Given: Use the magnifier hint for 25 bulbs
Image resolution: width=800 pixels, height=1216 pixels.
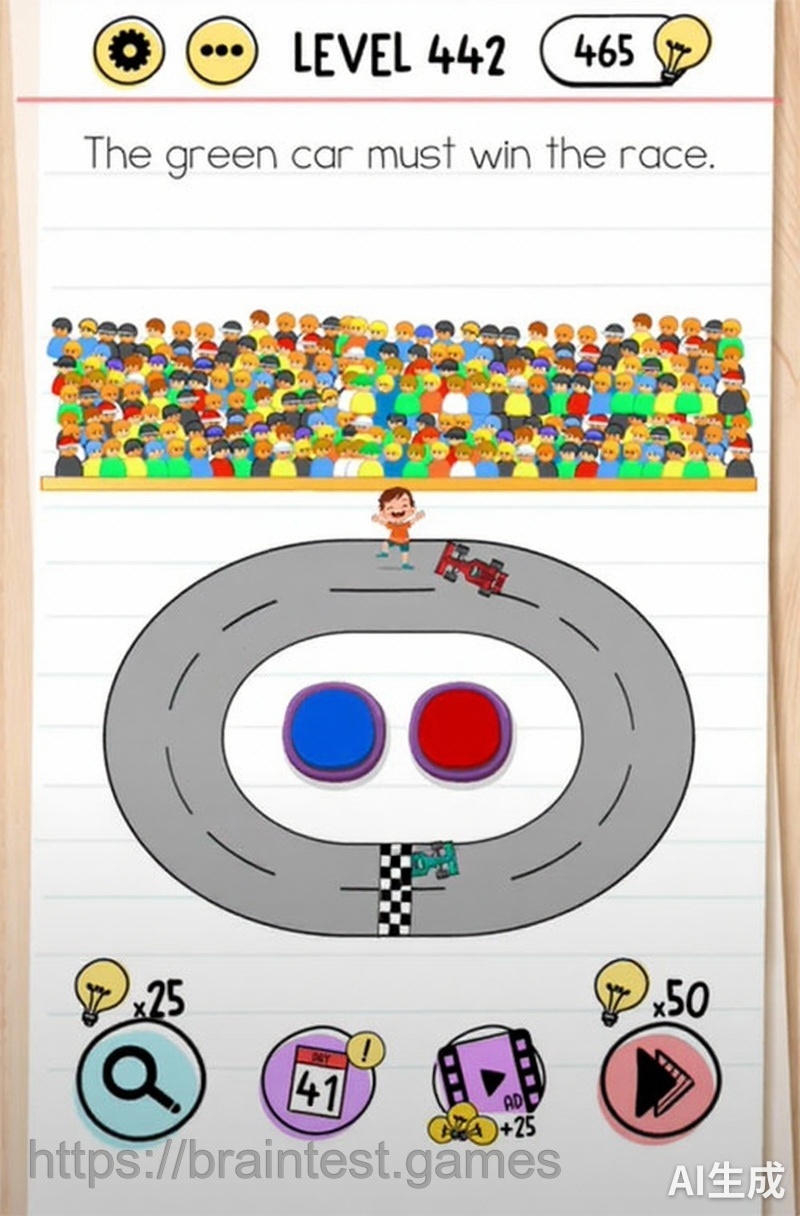Looking at the screenshot, I should [x=140, y=1081].
